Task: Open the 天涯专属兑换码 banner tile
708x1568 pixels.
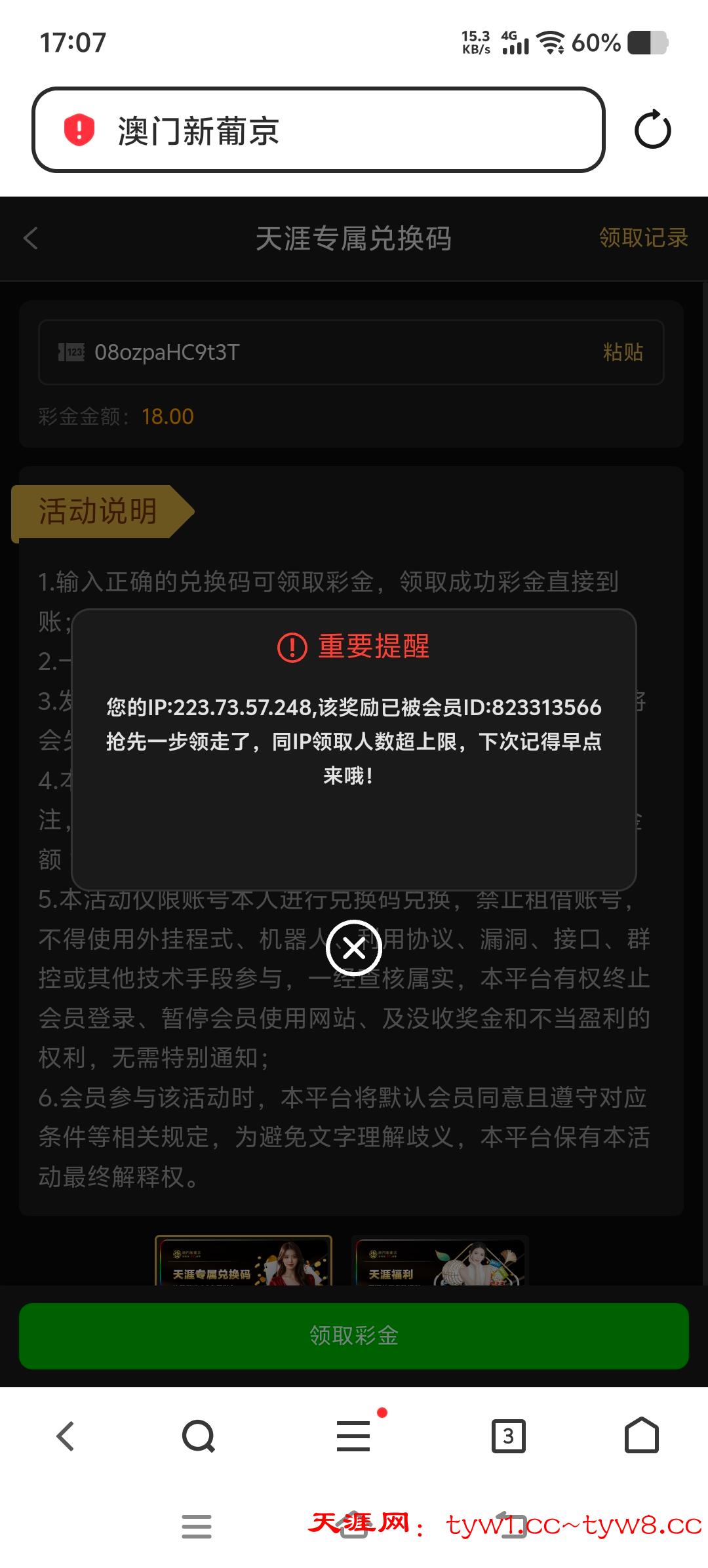Action: click(x=243, y=1261)
